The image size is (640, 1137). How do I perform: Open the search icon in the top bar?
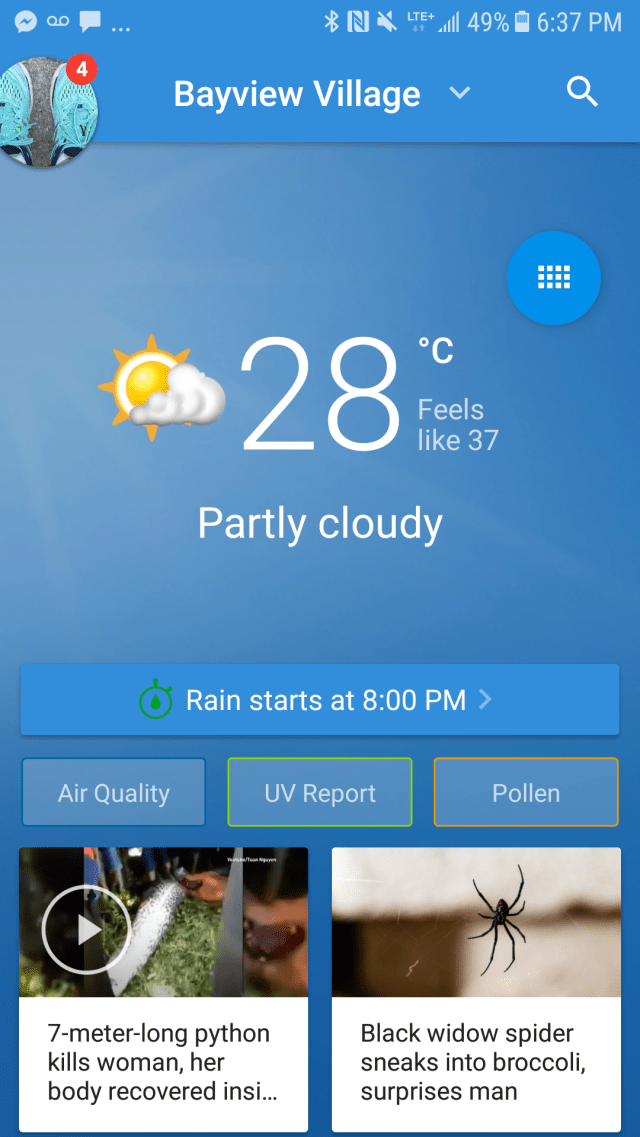click(x=582, y=93)
